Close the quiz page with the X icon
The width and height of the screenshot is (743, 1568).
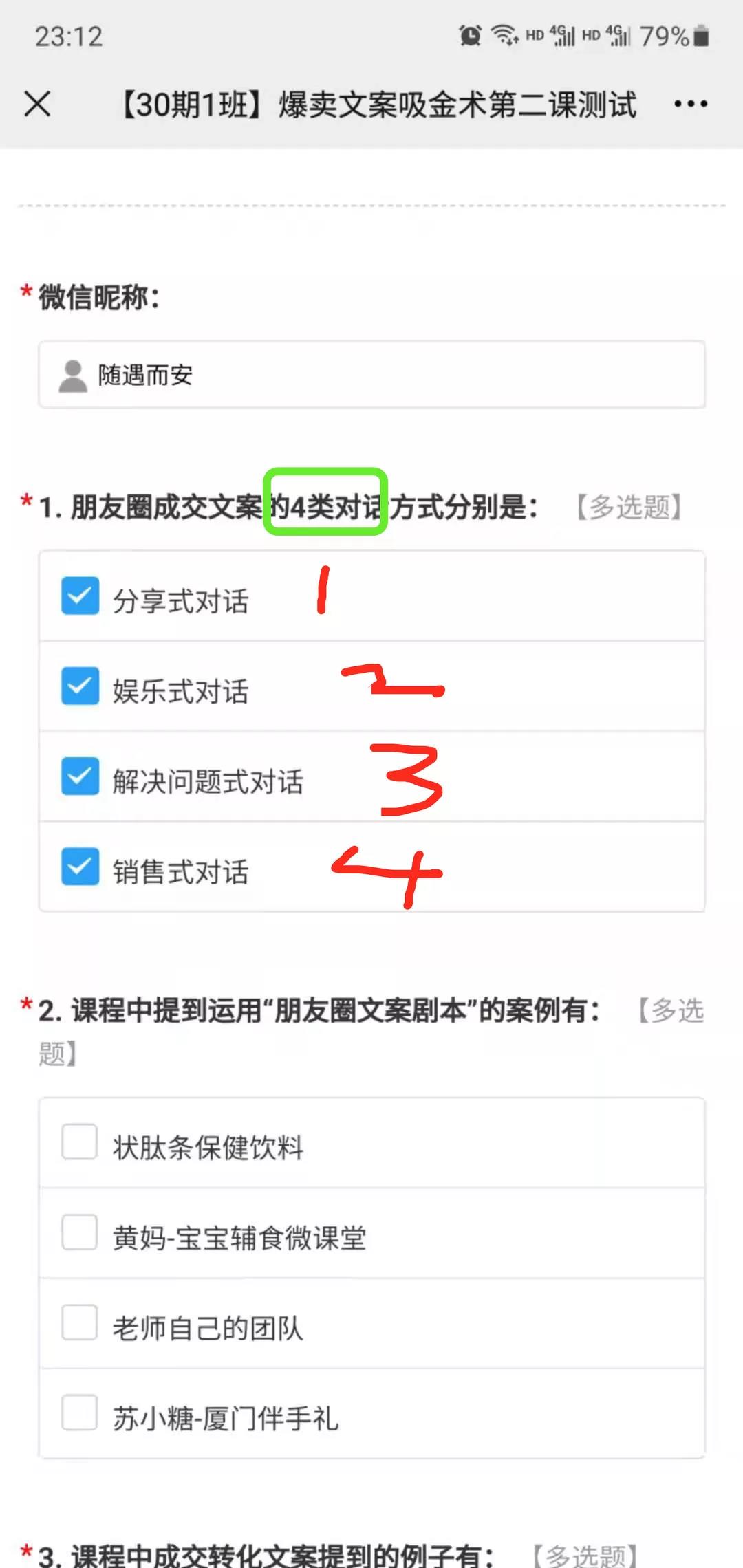(37, 105)
